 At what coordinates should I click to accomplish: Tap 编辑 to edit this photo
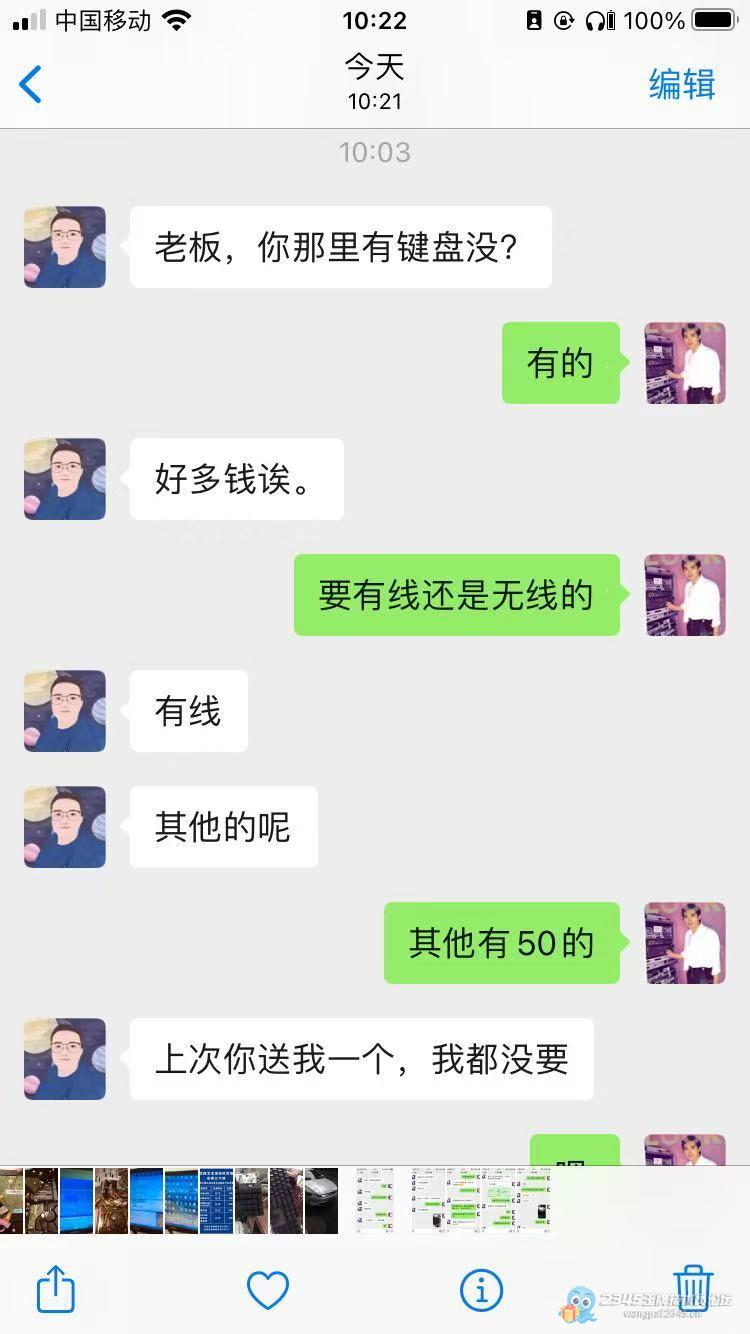682,85
